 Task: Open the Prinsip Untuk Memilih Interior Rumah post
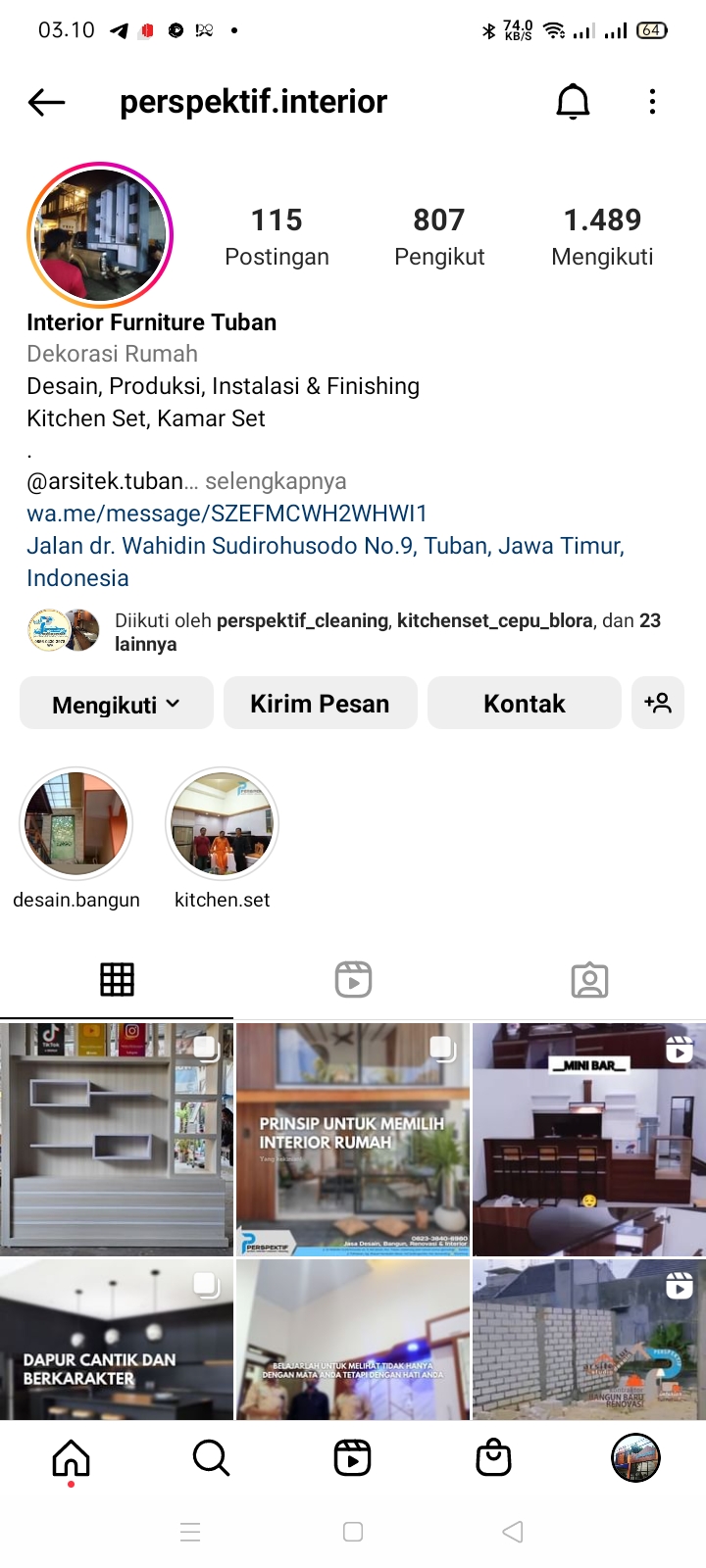[x=353, y=1139]
